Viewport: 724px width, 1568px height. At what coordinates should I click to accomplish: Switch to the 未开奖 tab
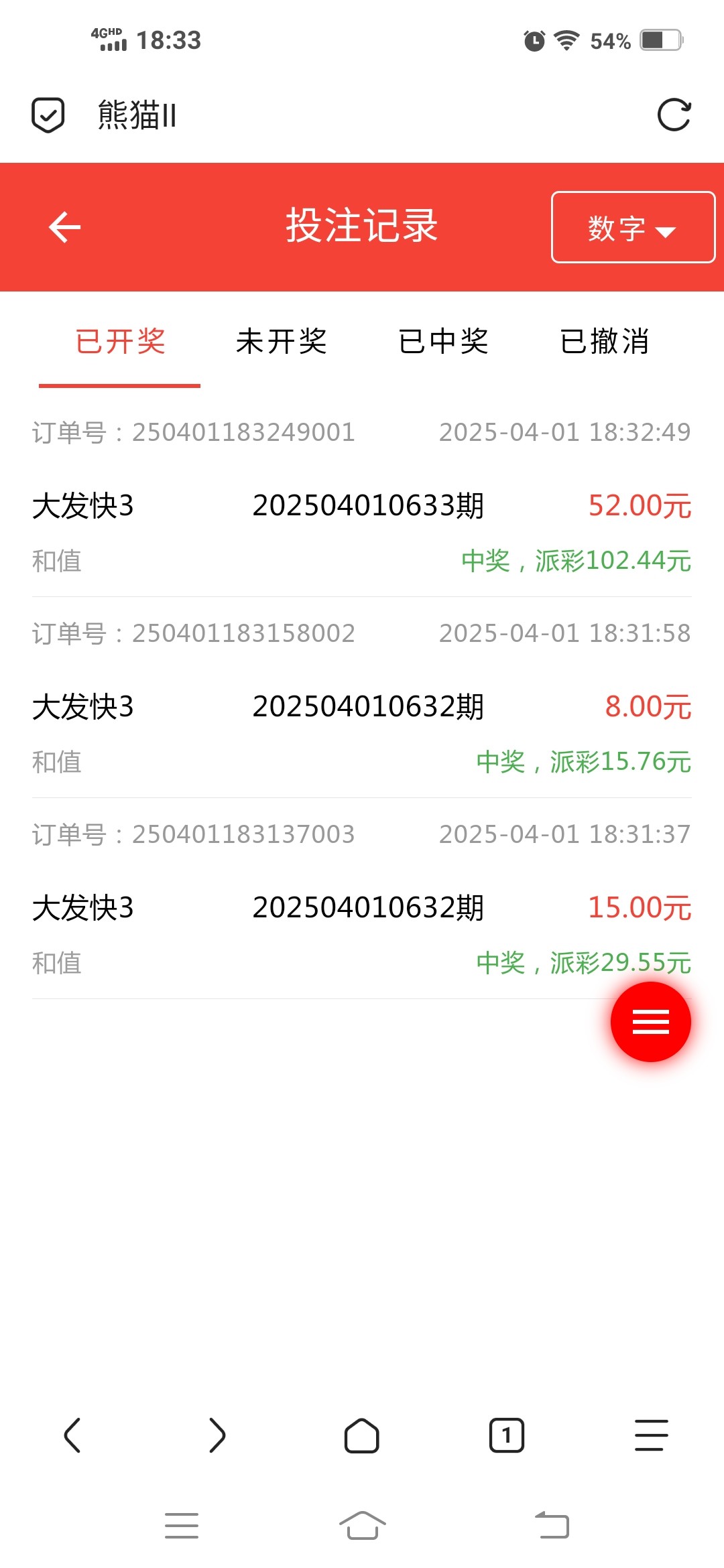tap(282, 342)
